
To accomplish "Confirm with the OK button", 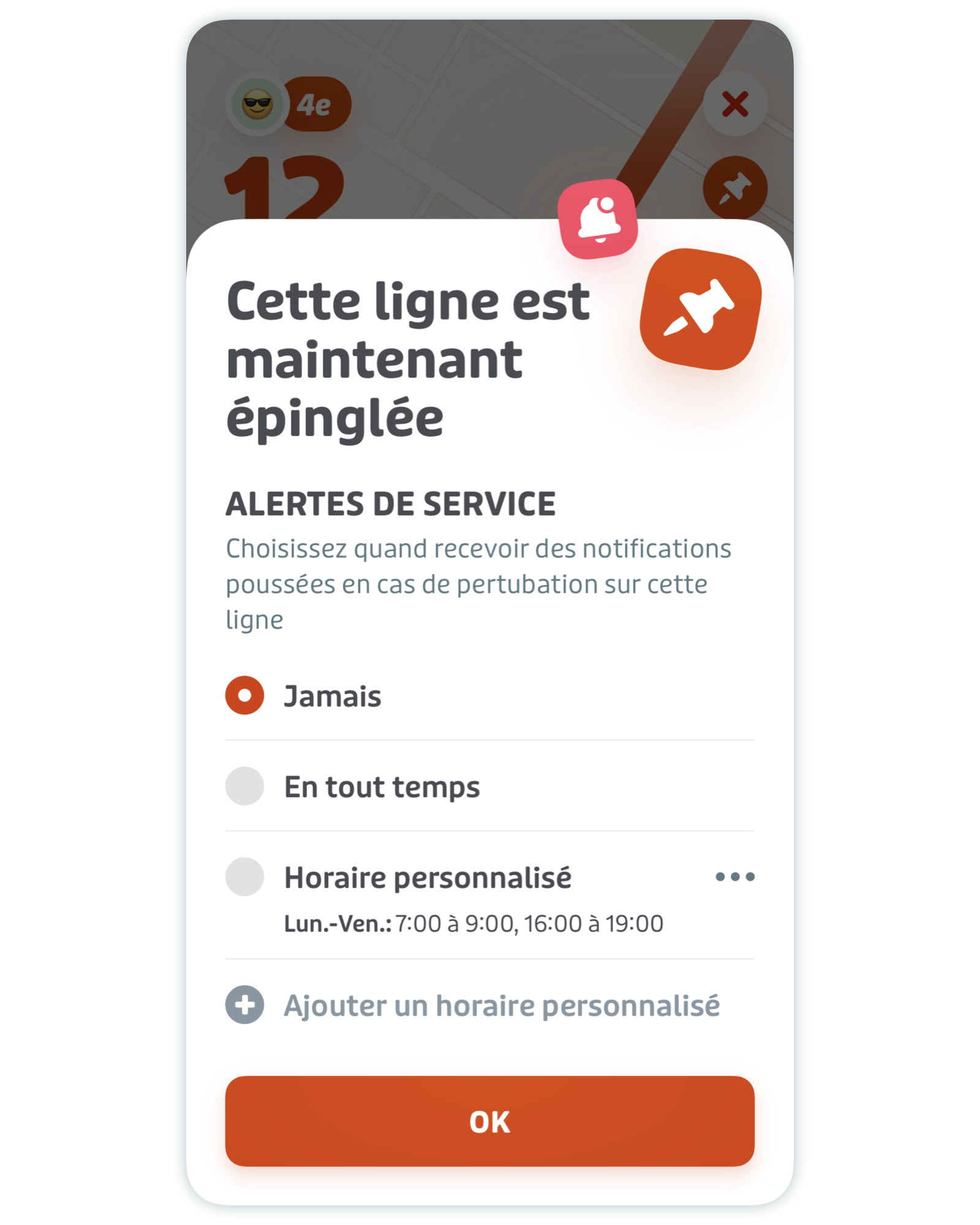I will (x=489, y=1121).
